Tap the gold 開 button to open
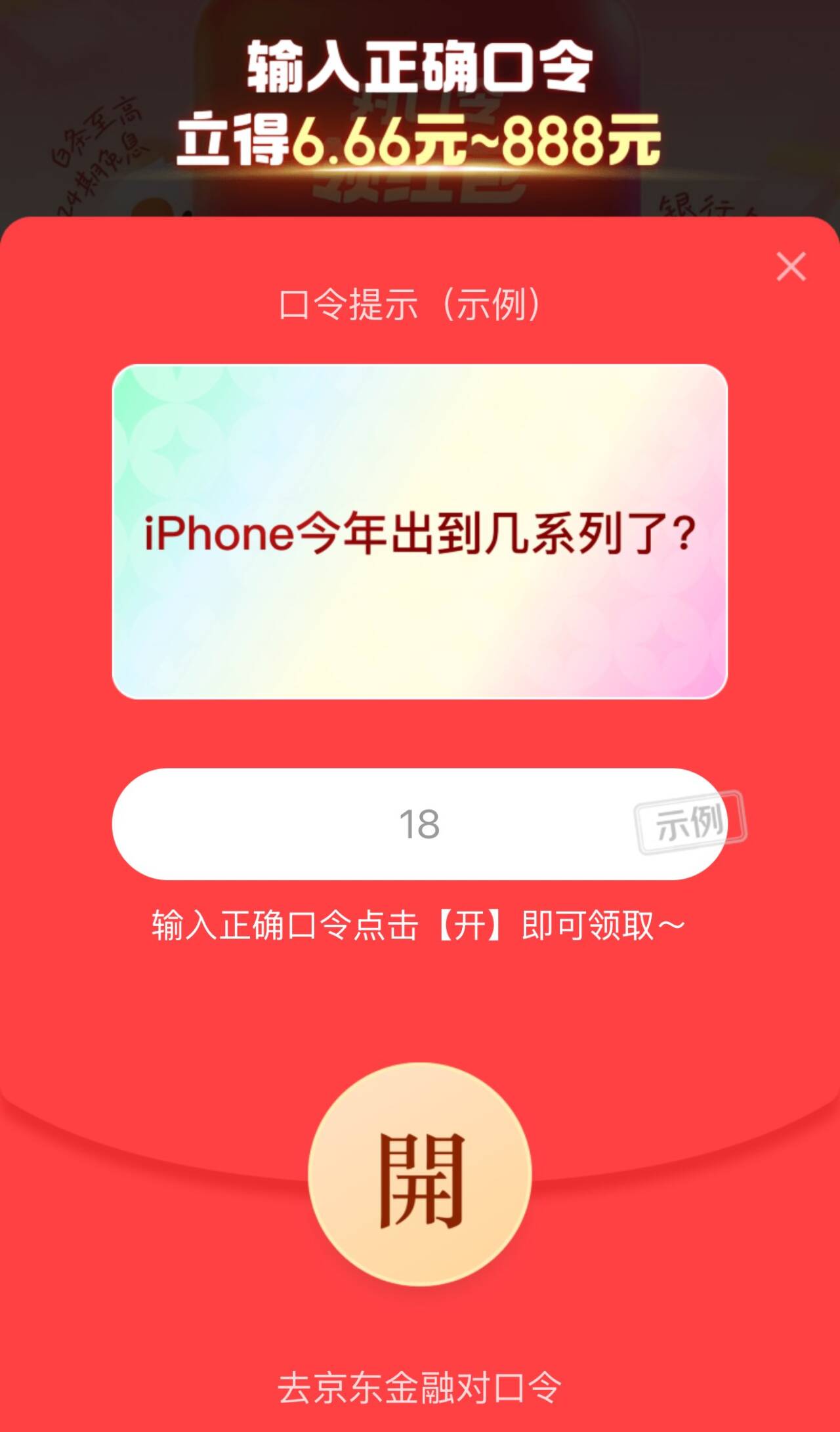The width and height of the screenshot is (840, 1432). 420,1173
